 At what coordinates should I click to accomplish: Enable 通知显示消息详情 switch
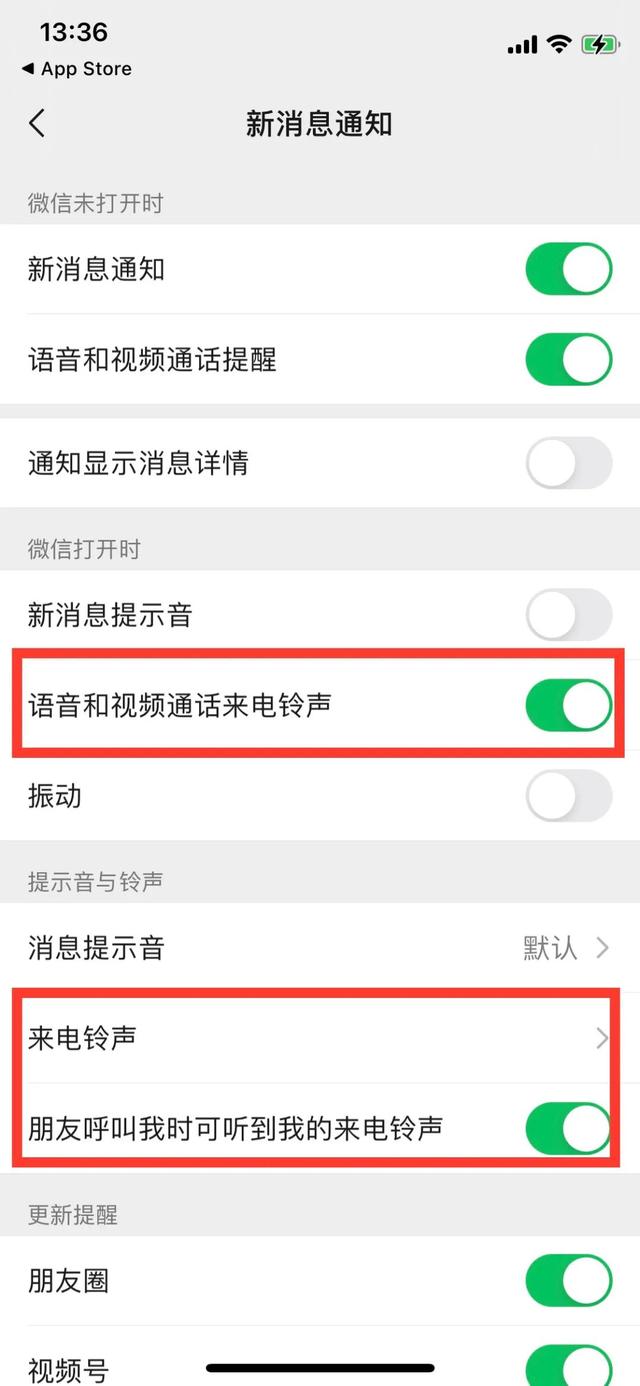[568, 463]
